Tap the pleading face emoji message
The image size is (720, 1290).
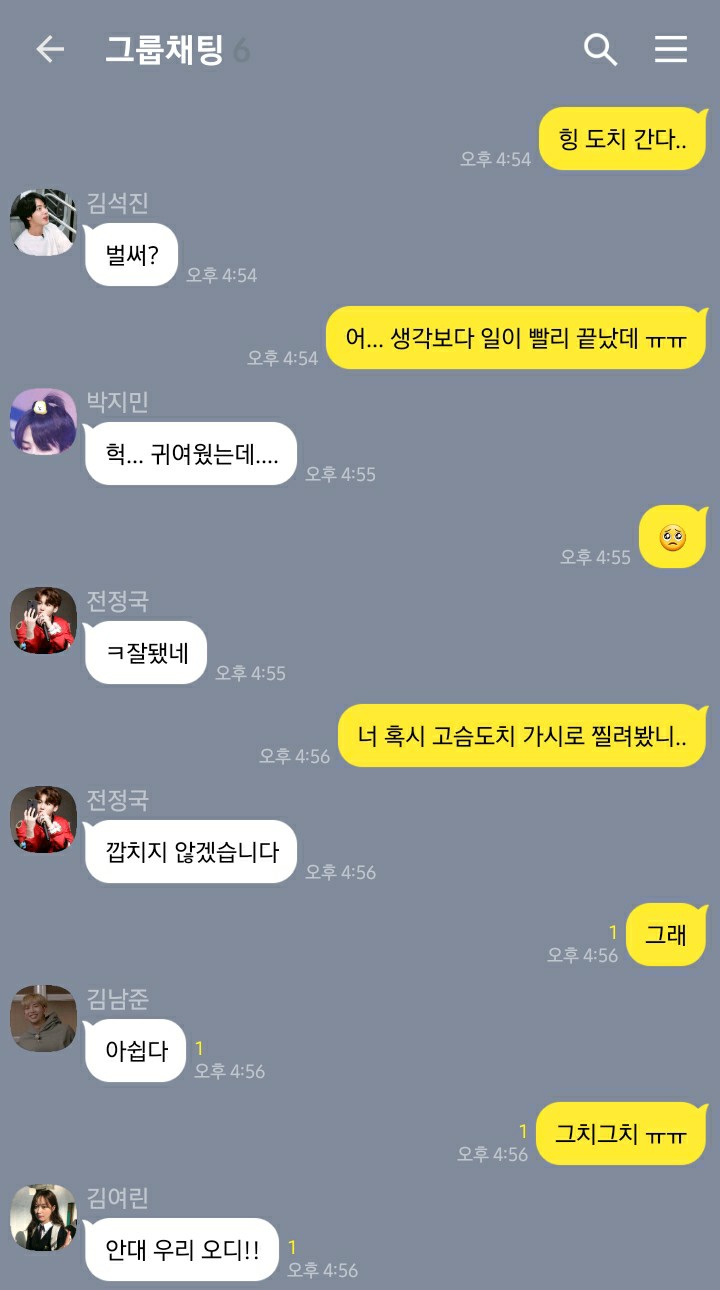pyautogui.click(x=673, y=536)
